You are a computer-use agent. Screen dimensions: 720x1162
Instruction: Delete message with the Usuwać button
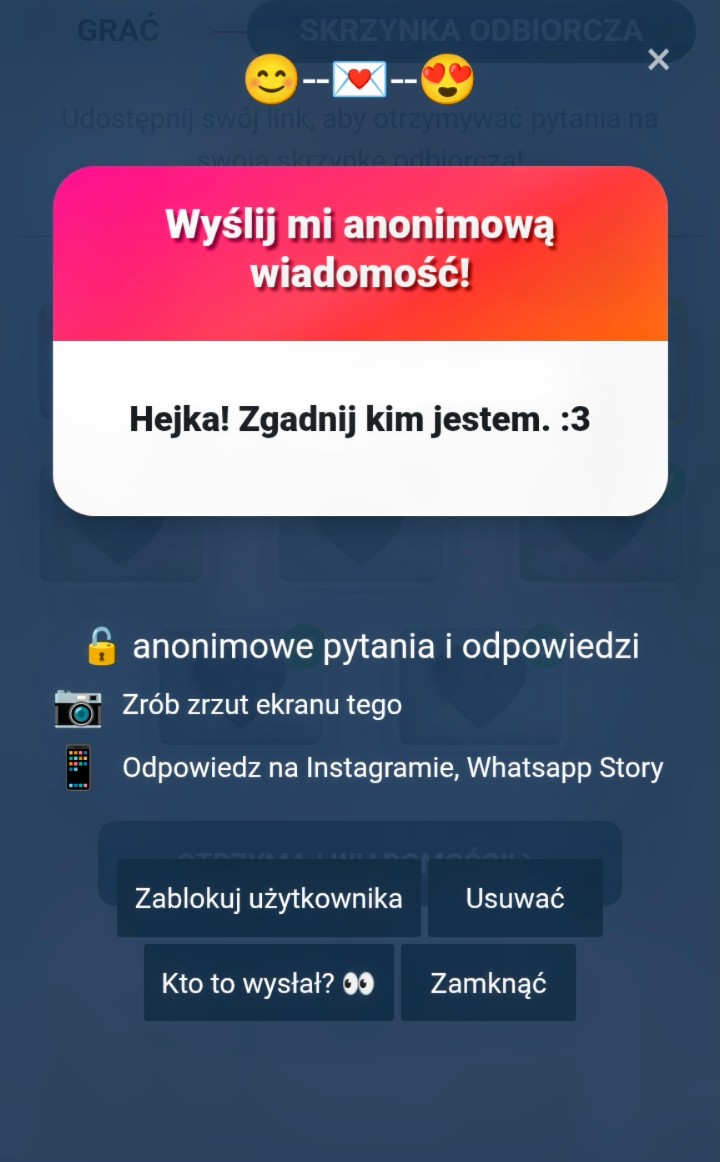515,898
